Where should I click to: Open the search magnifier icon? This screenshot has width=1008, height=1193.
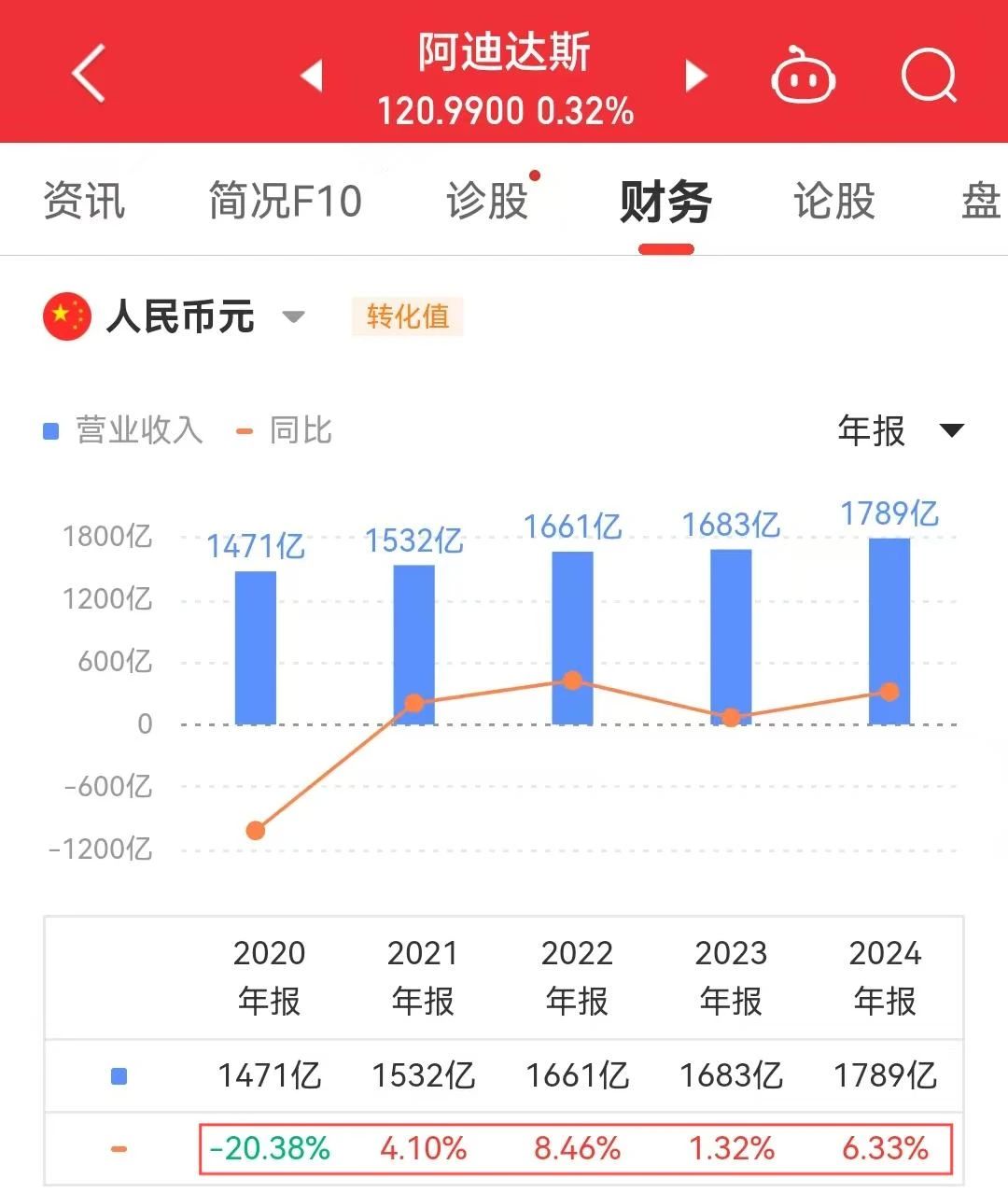point(930,75)
